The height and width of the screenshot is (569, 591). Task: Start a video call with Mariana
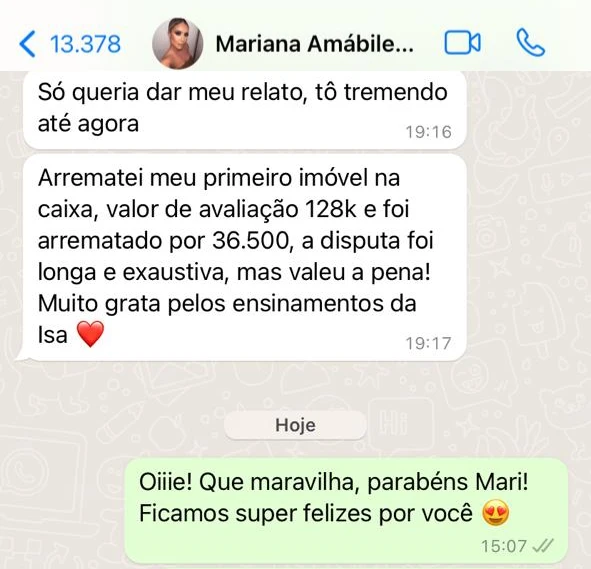[462, 43]
